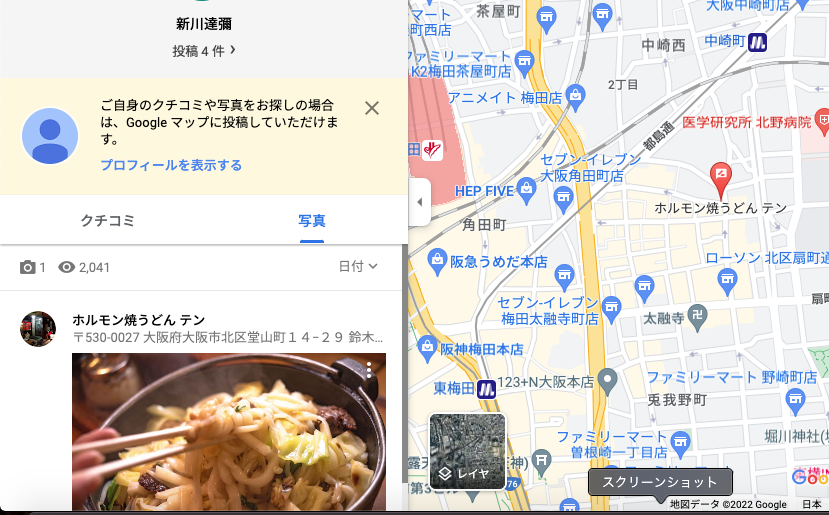Open the プロフィールを表示する link
The height and width of the screenshot is (515, 829).
[x=170, y=165]
